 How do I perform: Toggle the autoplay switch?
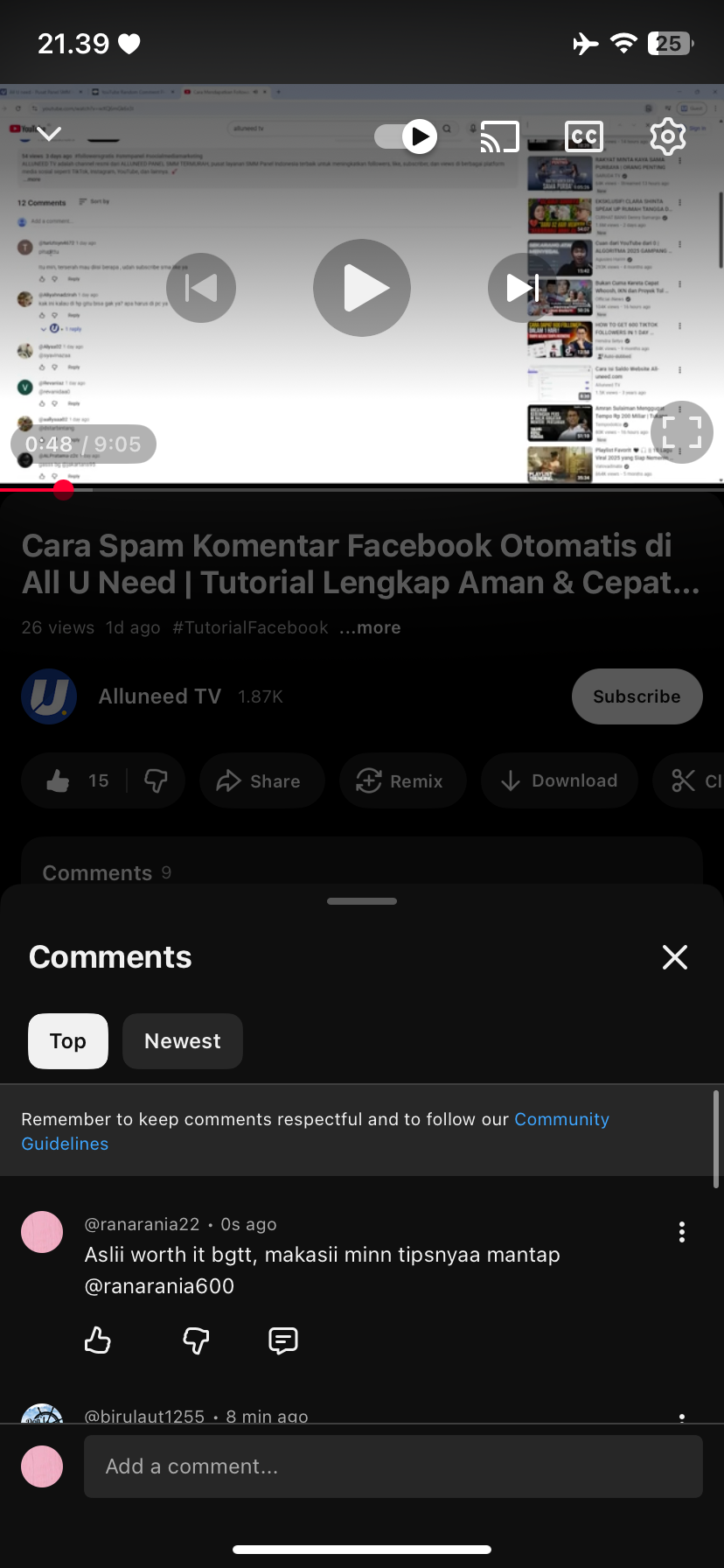(407, 136)
